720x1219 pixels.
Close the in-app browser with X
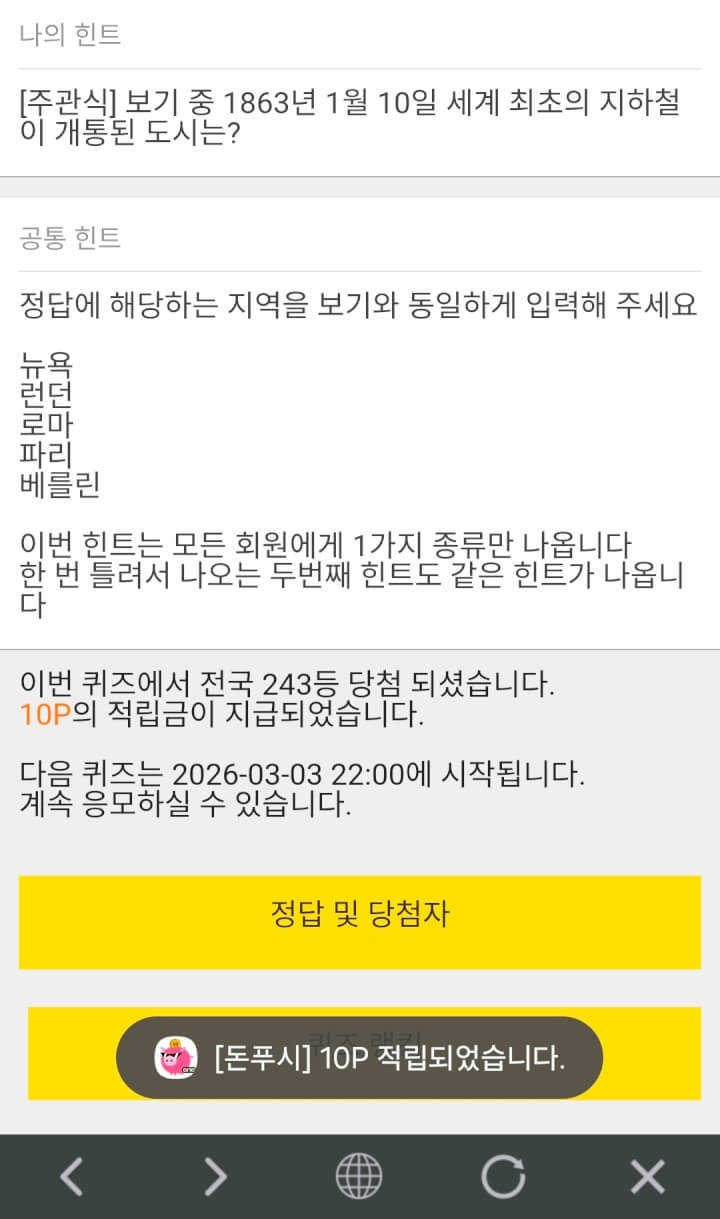pyautogui.click(x=647, y=1176)
